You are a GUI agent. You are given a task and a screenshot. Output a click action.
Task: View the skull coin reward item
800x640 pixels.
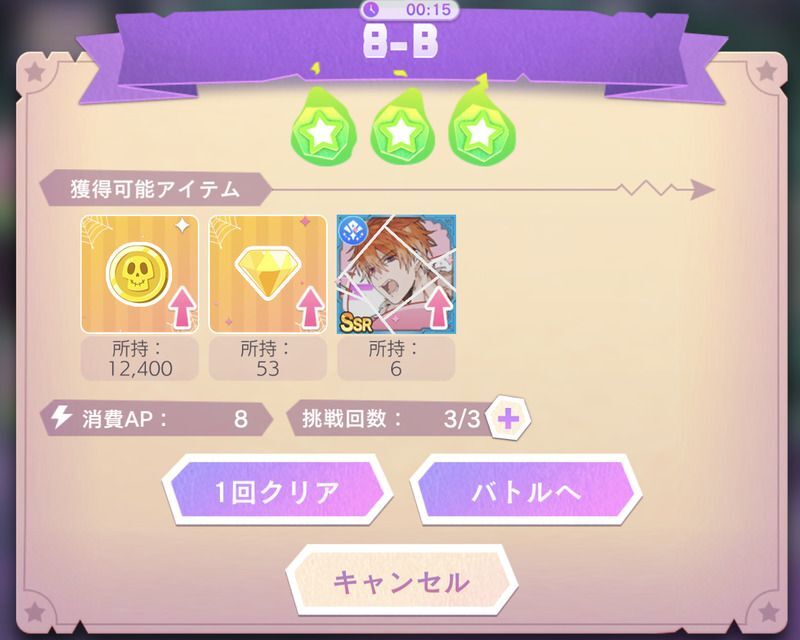(x=140, y=274)
